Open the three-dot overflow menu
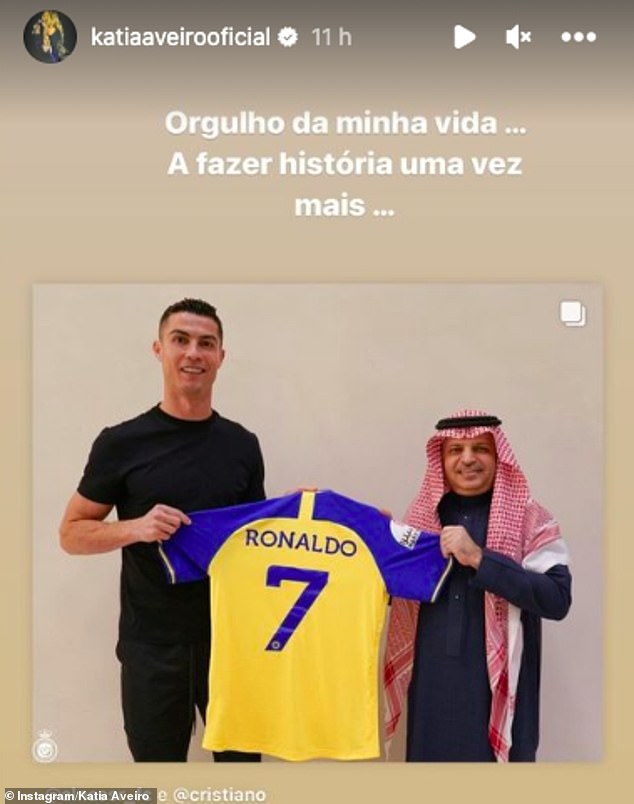 [578, 38]
